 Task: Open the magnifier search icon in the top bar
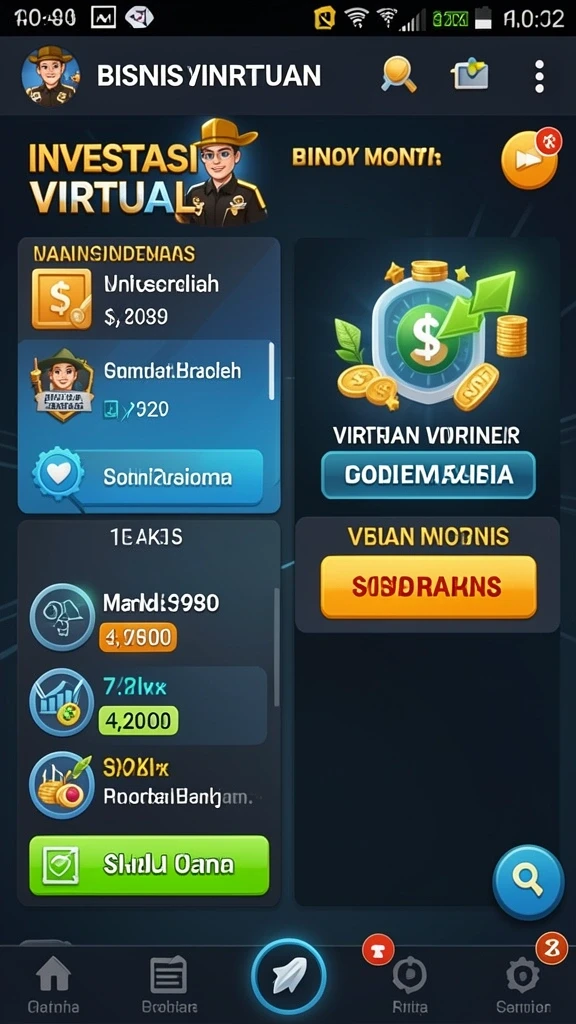coord(398,74)
